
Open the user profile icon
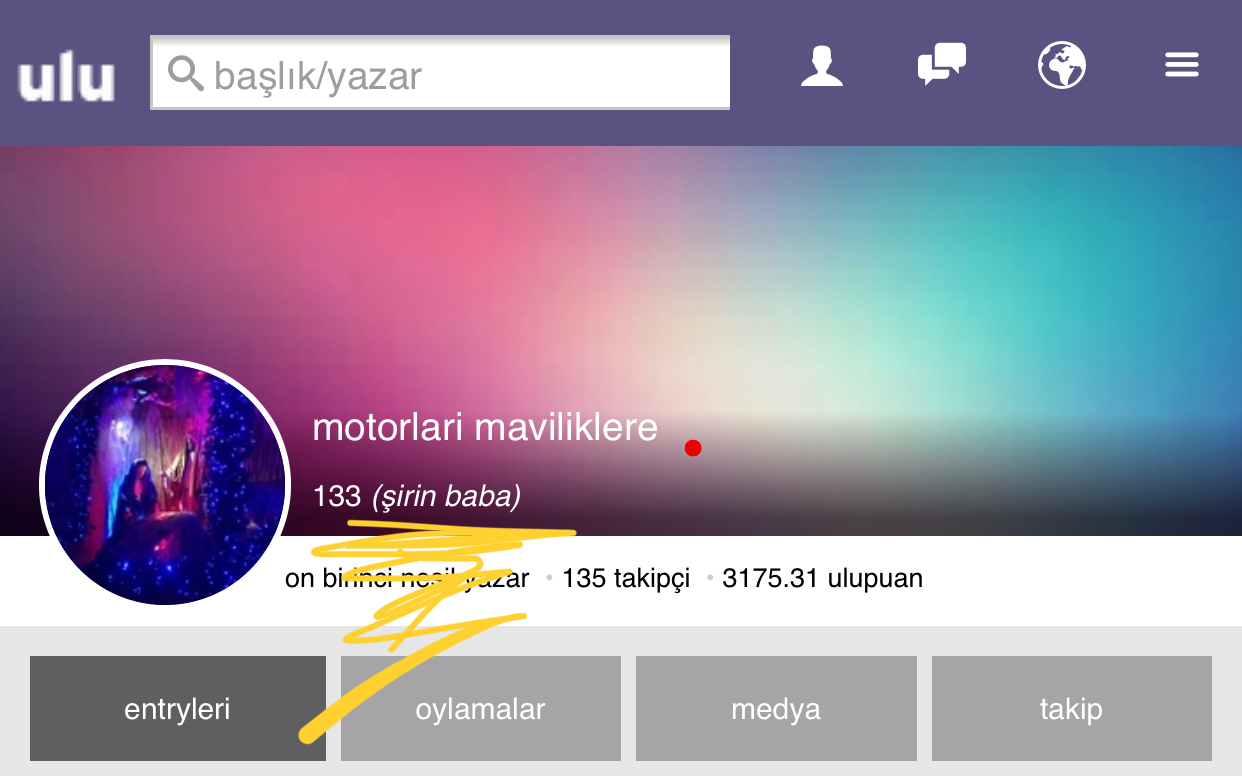pos(822,66)
